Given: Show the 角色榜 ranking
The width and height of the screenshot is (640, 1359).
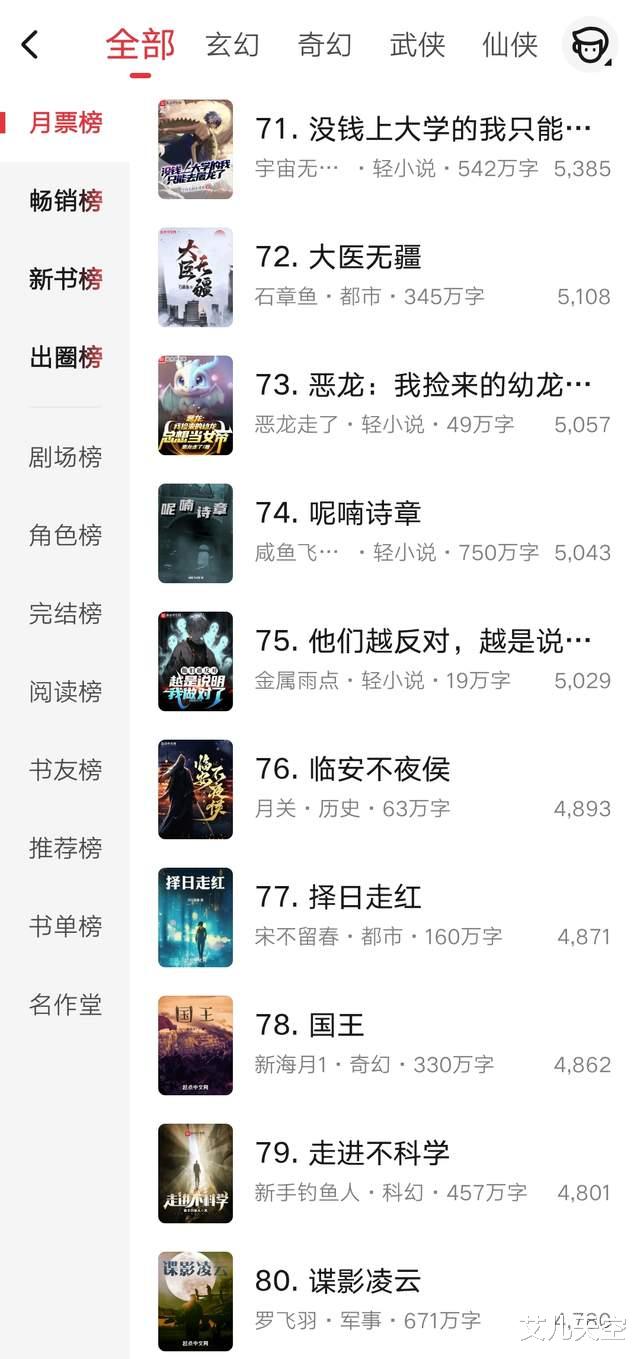Looking at the screenshot, I should pyautogui.click(x=66, y=535).
